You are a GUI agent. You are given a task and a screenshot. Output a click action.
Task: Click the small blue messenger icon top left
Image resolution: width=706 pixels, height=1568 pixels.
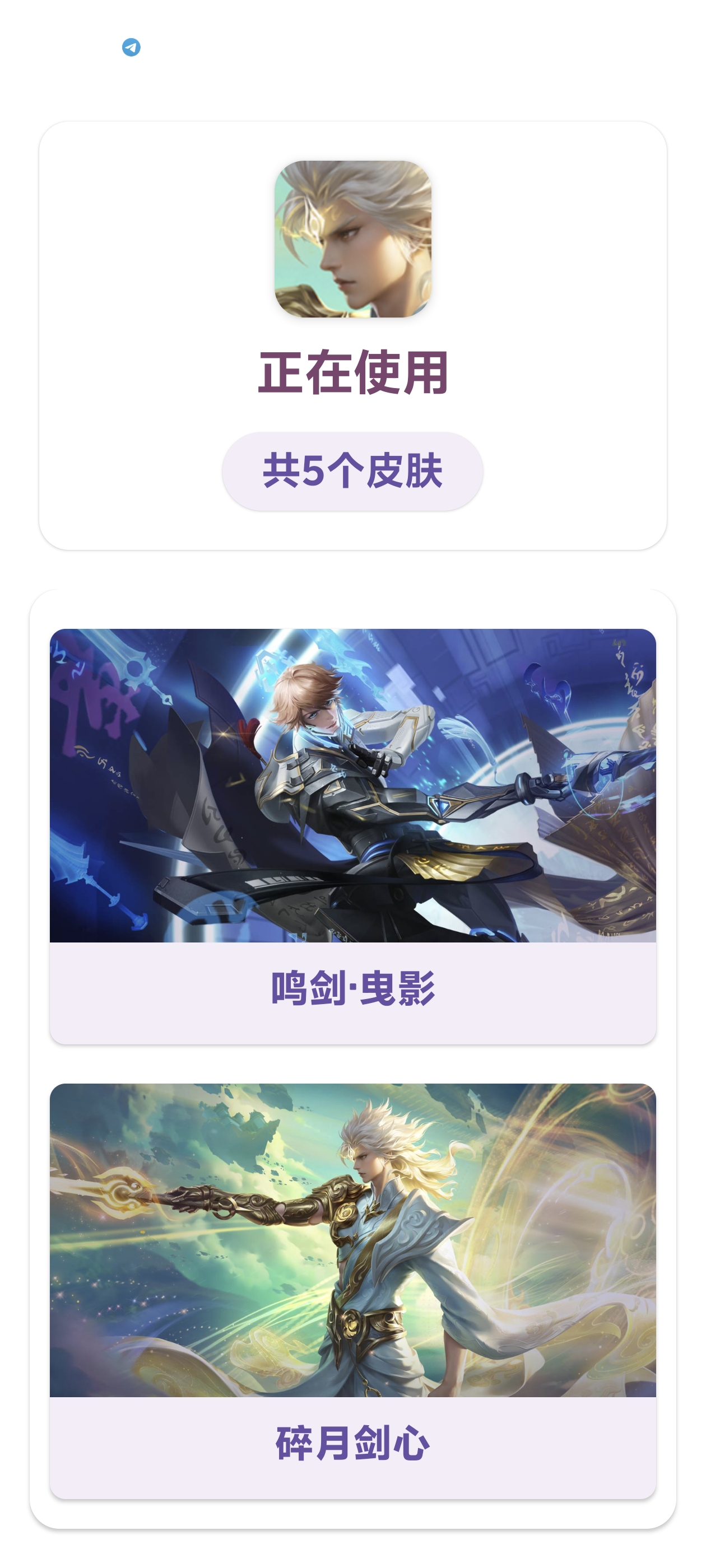(x=131, y=46)
